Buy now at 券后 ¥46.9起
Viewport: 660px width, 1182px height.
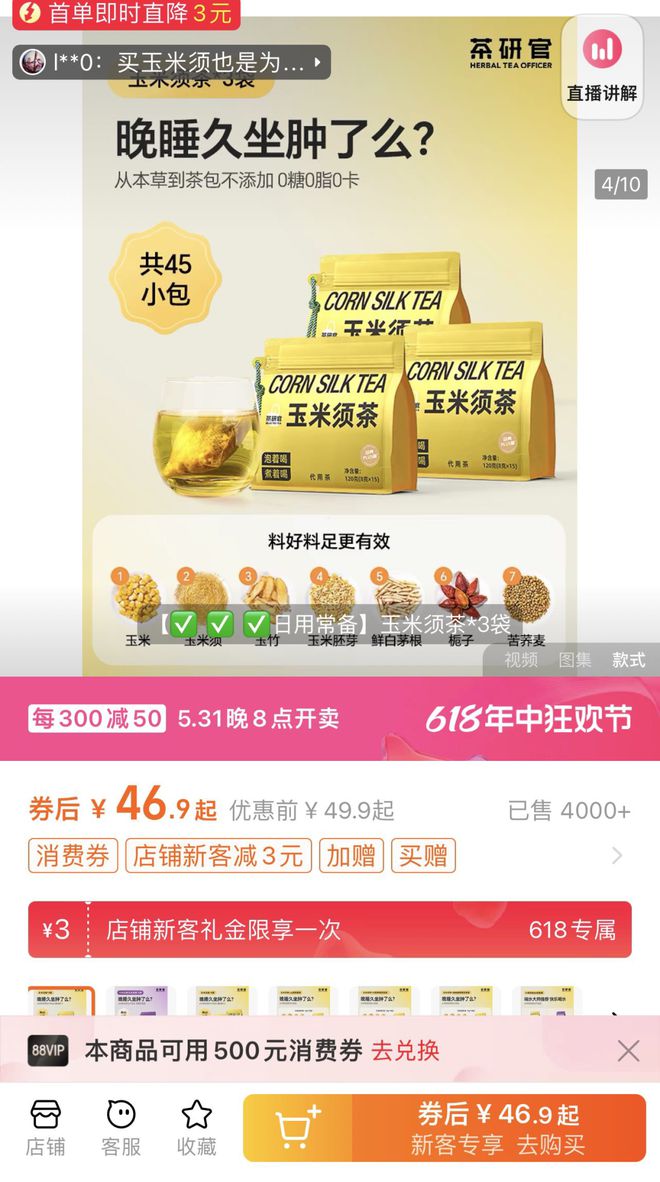(x=498, y=1129)
